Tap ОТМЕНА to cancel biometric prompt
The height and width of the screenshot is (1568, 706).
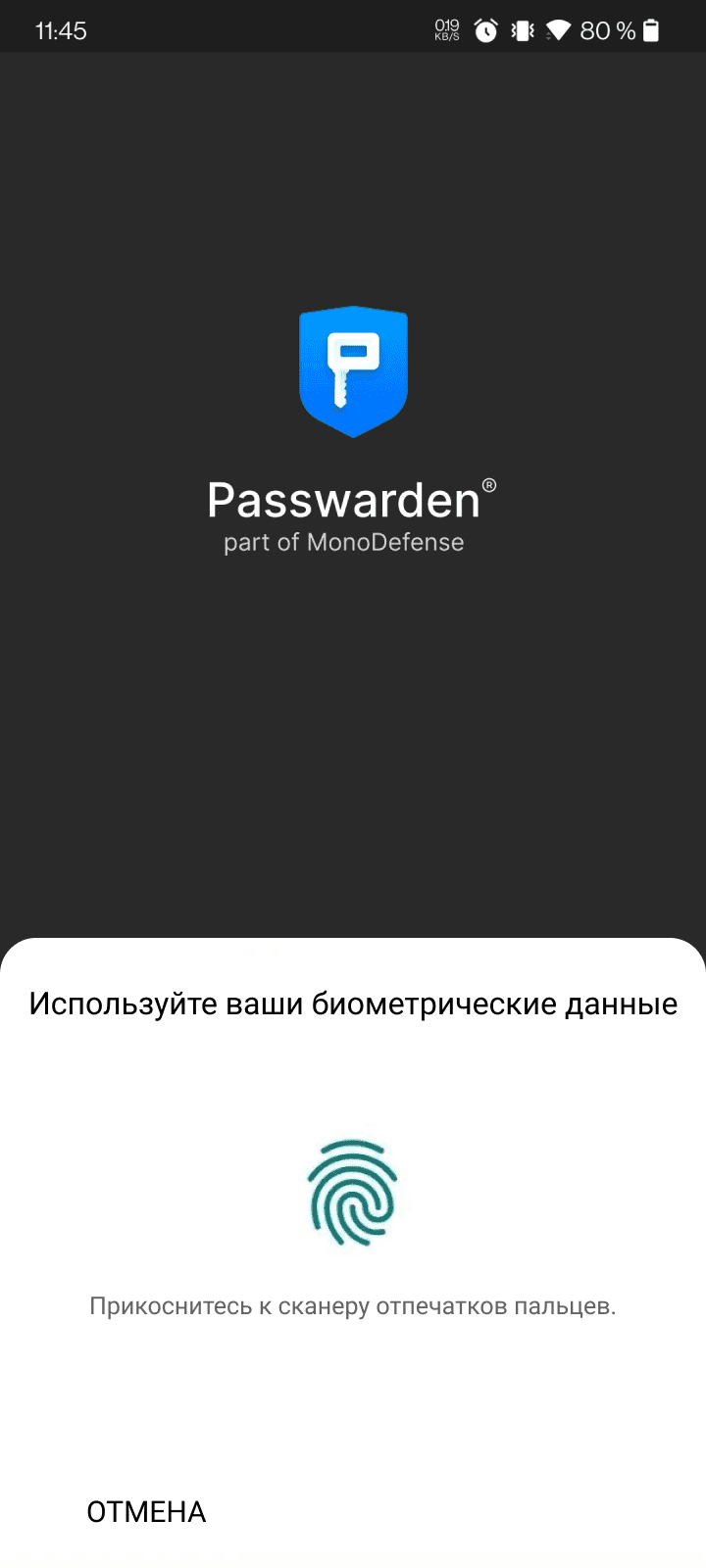click(146, 1511)
